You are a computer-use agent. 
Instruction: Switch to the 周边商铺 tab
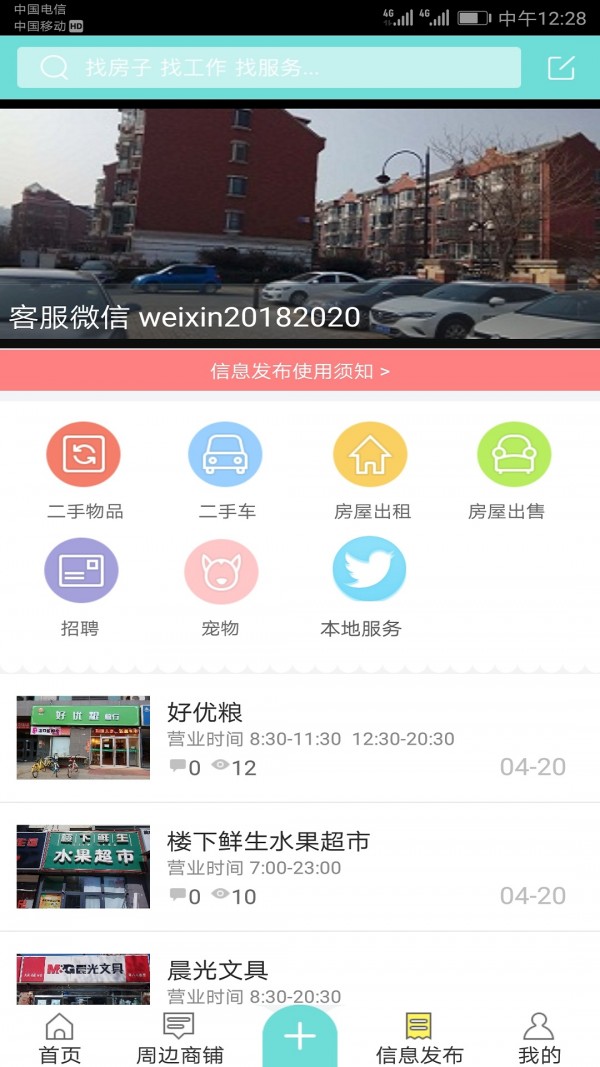179,1038
